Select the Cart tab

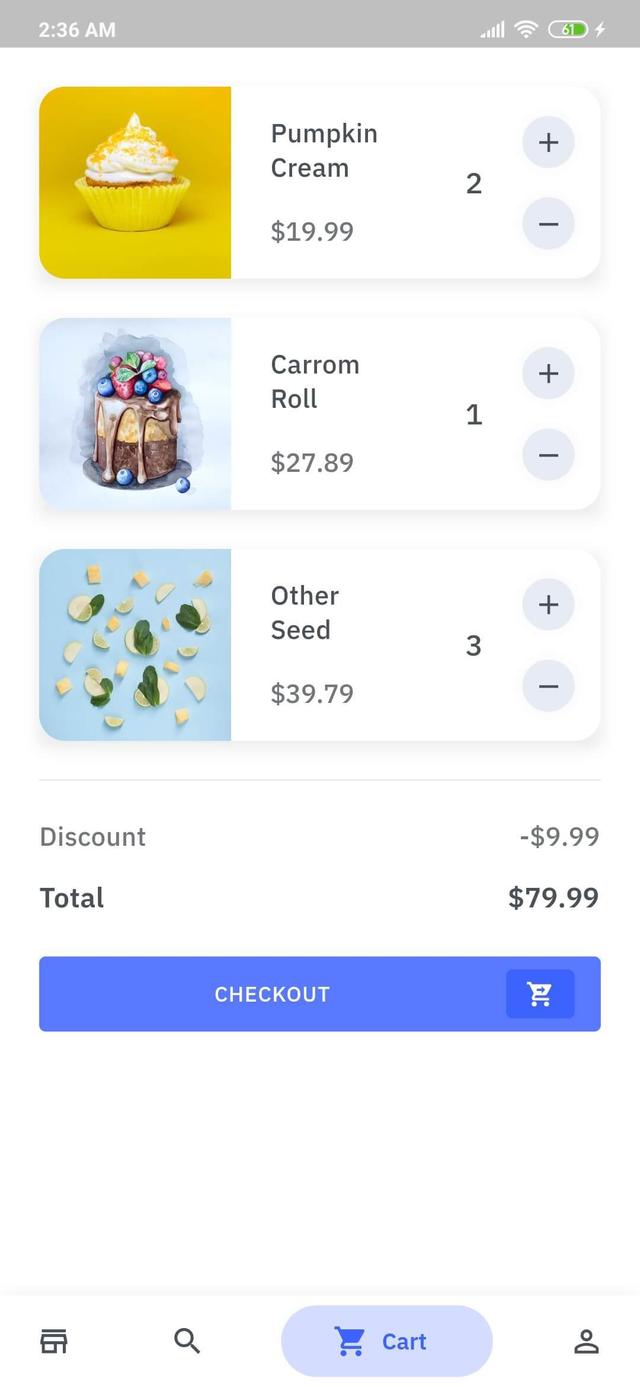(x=387, y=1341)
